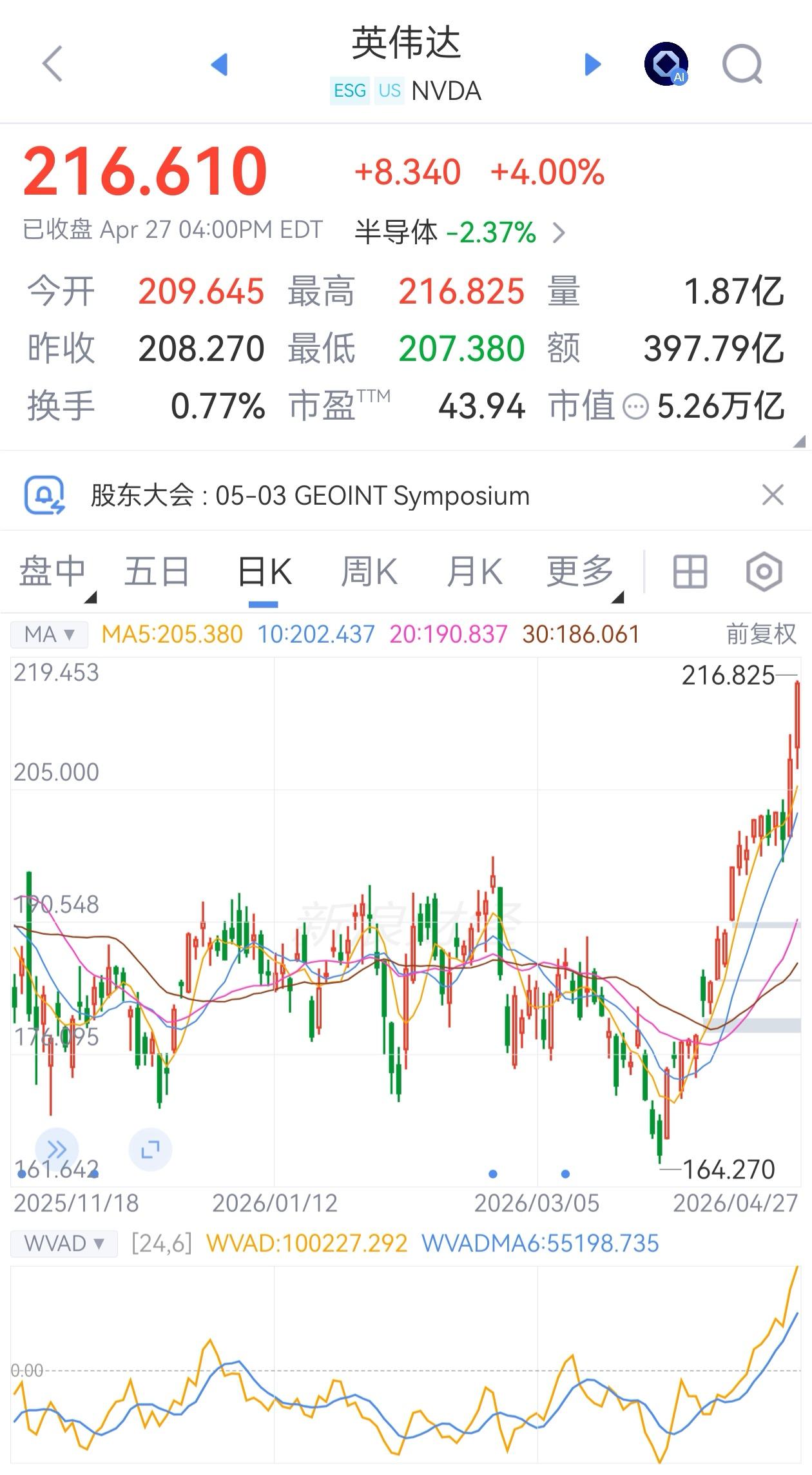Open the MA indicator dropdown
Viewport: 812px width, 1475px height.
[48, 634]
